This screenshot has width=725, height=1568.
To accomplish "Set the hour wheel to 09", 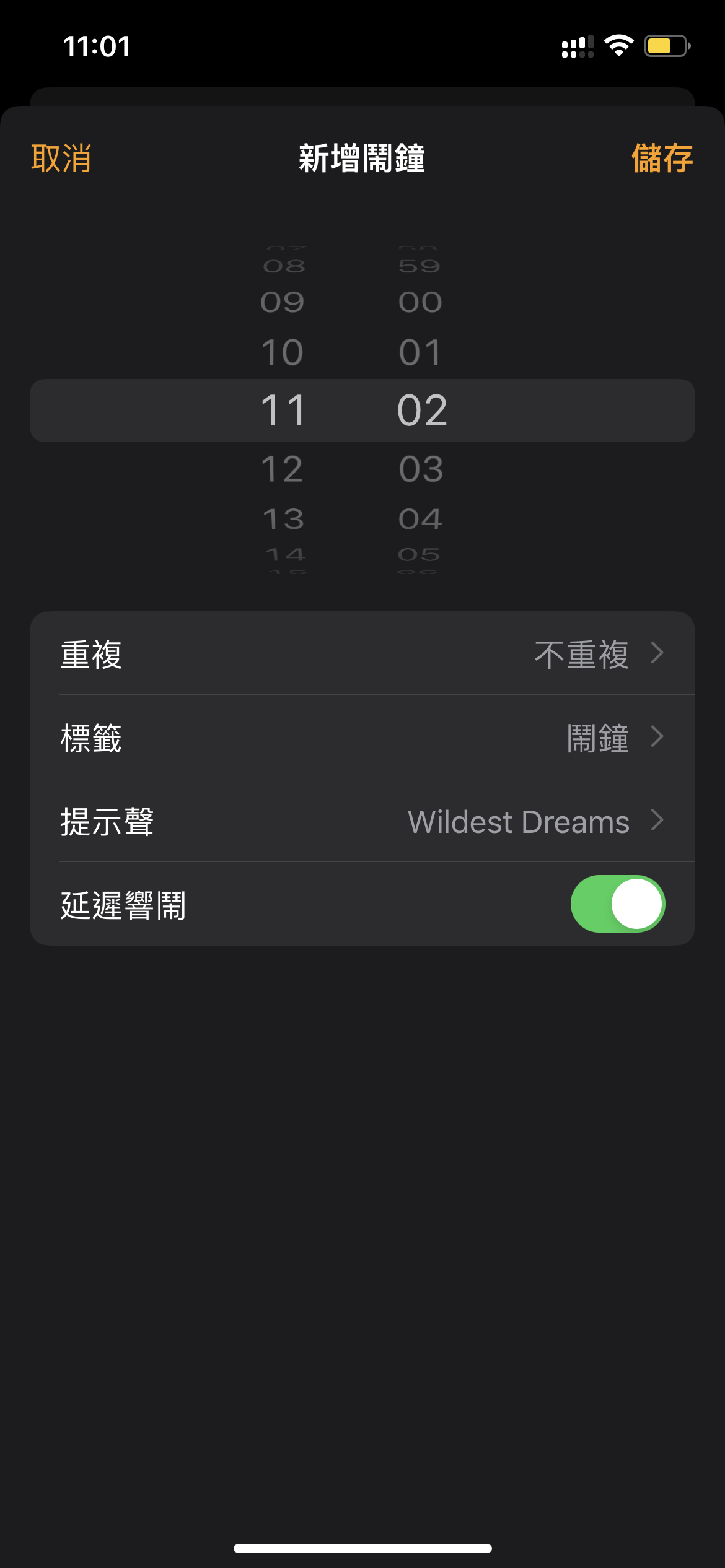I will (x=283, y=302).
